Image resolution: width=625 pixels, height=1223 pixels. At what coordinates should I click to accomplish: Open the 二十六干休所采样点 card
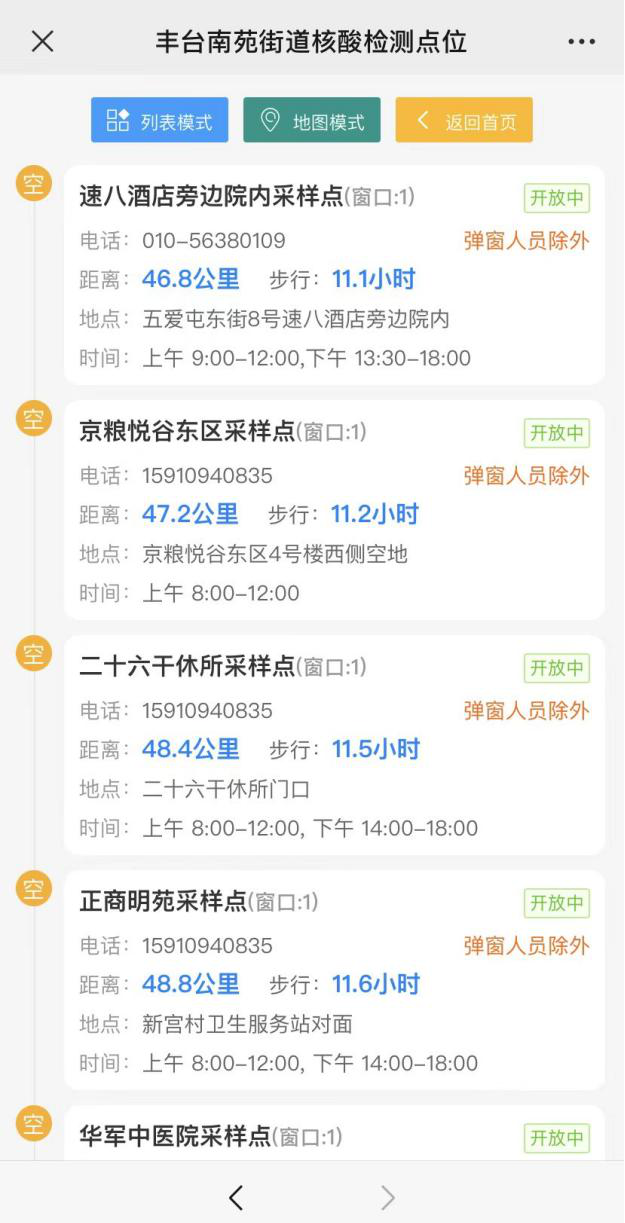(334, 745)
